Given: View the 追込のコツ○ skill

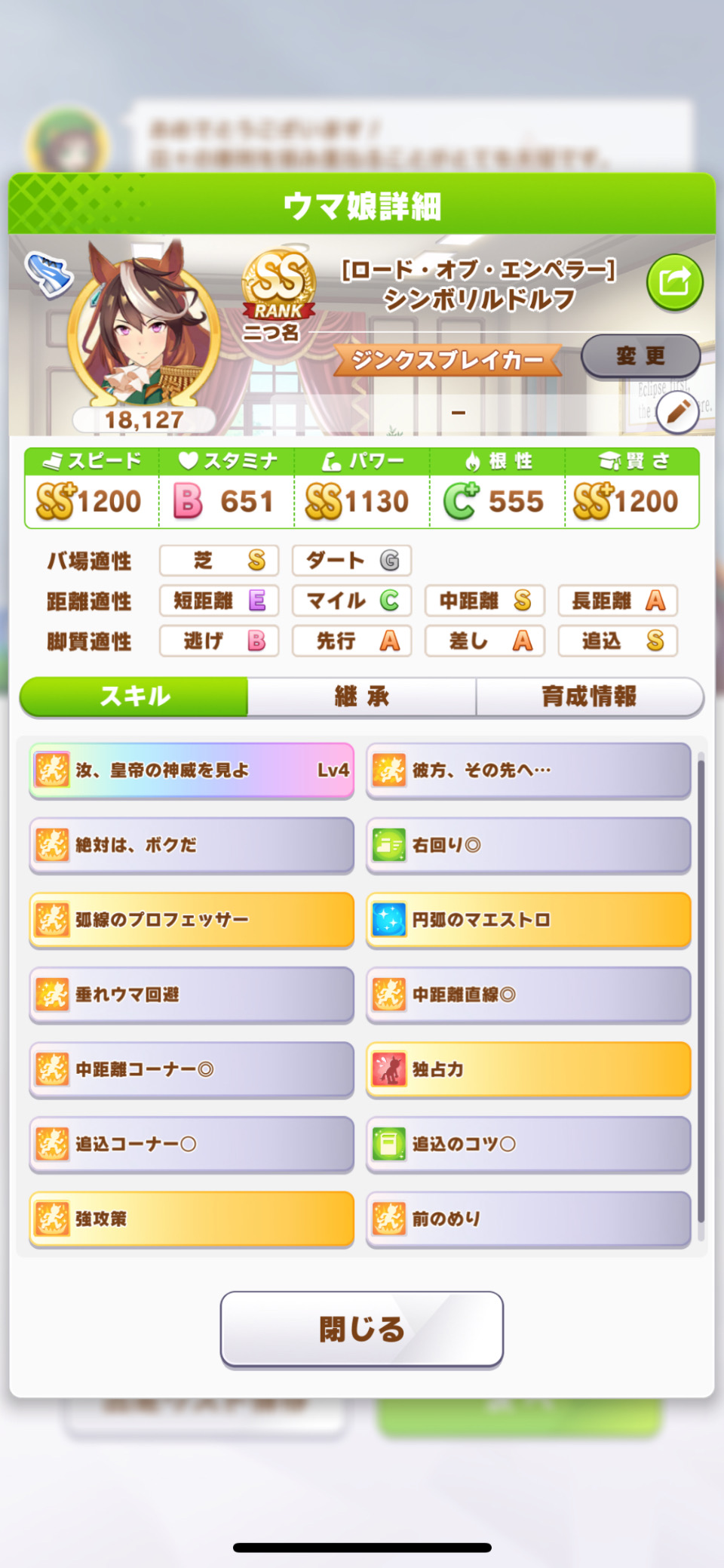Looking at the screenshot, I should [528, 1144].
